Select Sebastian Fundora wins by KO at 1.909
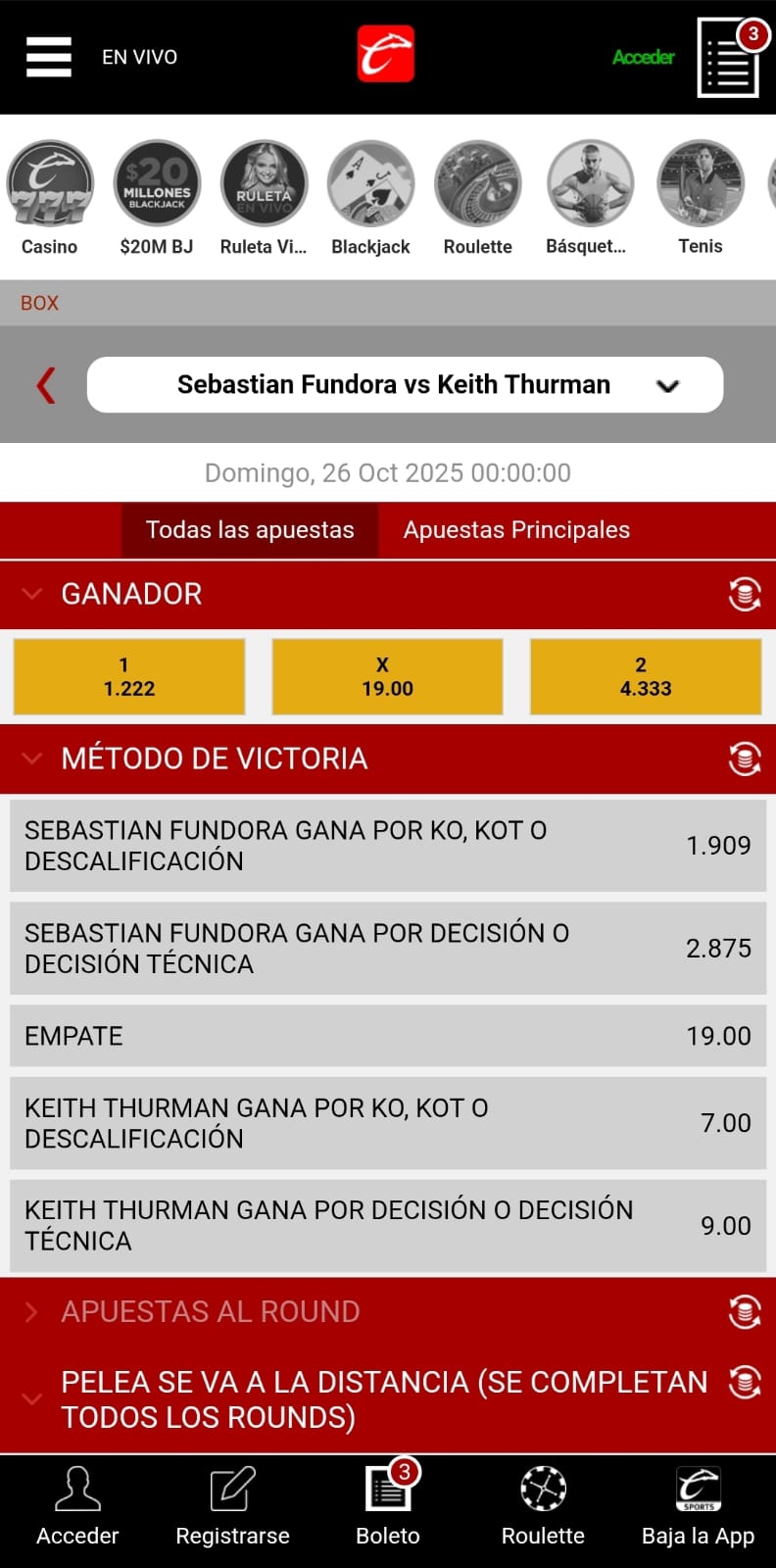Viewport: 776px width, 1568px height. (388, 846)
